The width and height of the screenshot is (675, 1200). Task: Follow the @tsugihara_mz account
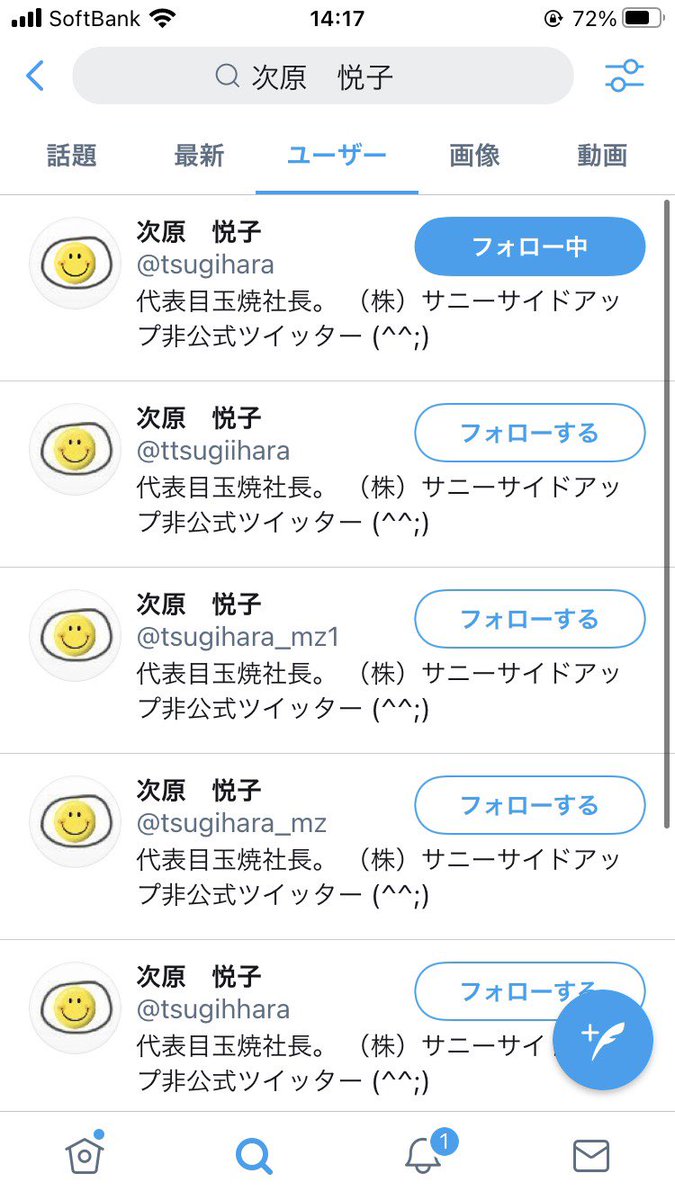pos(529,805)
